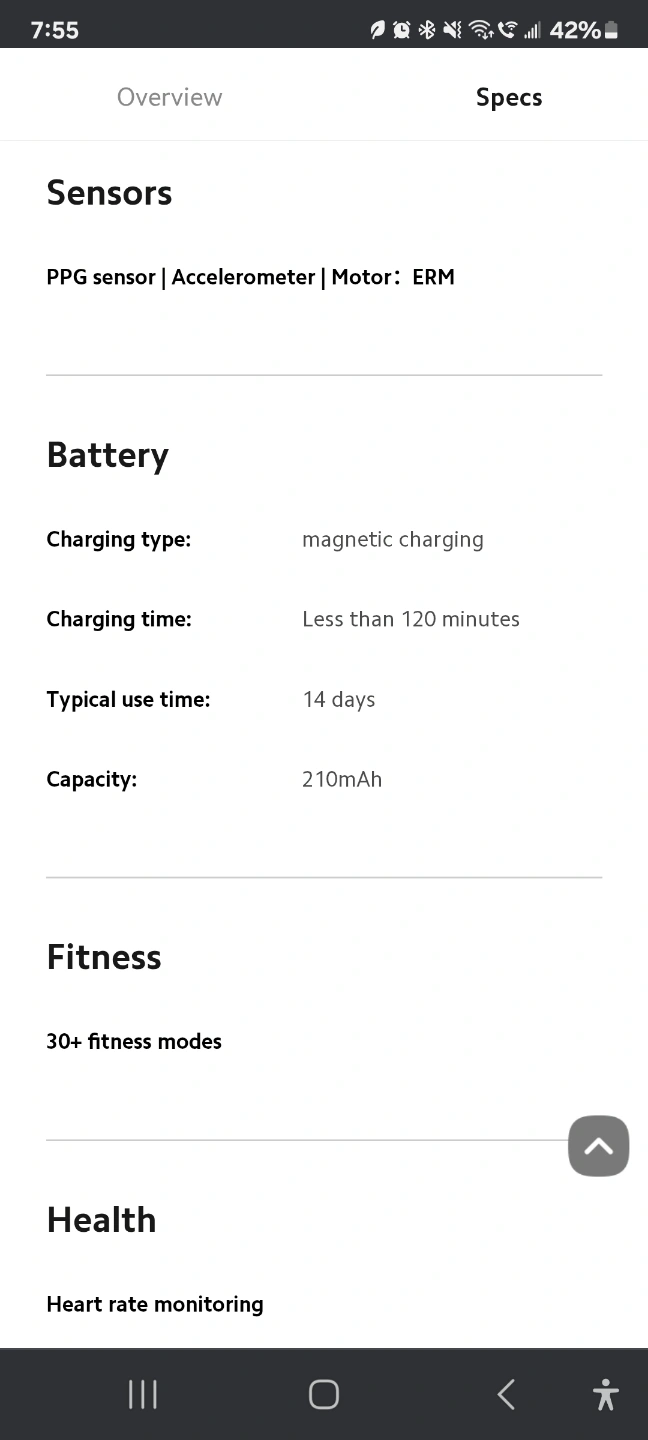Viewport: 648px width, 1440px height.
Task: Go back using the system back button
Action: coord(506,1394)
